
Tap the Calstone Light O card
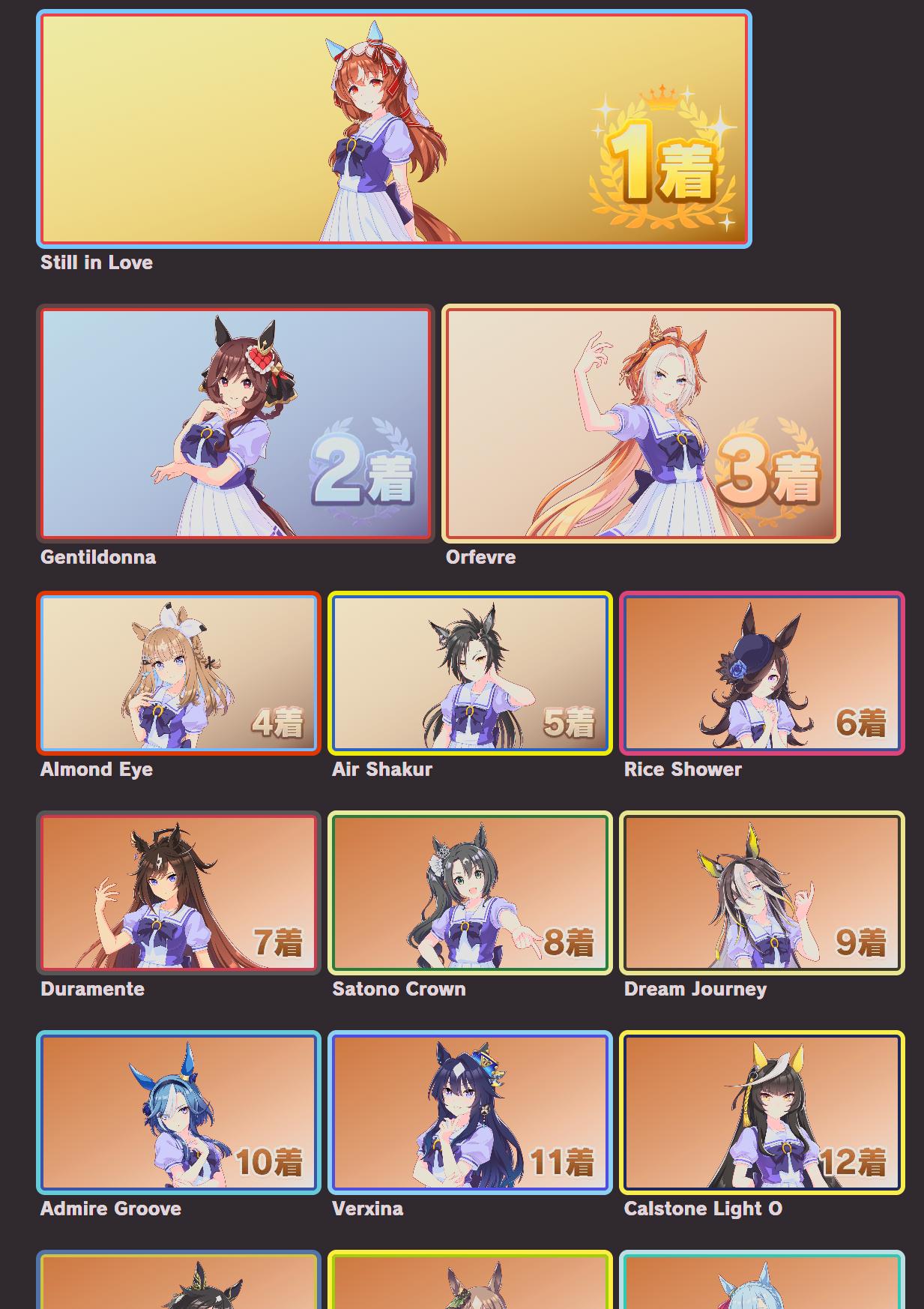click(x=762, y=1113)
